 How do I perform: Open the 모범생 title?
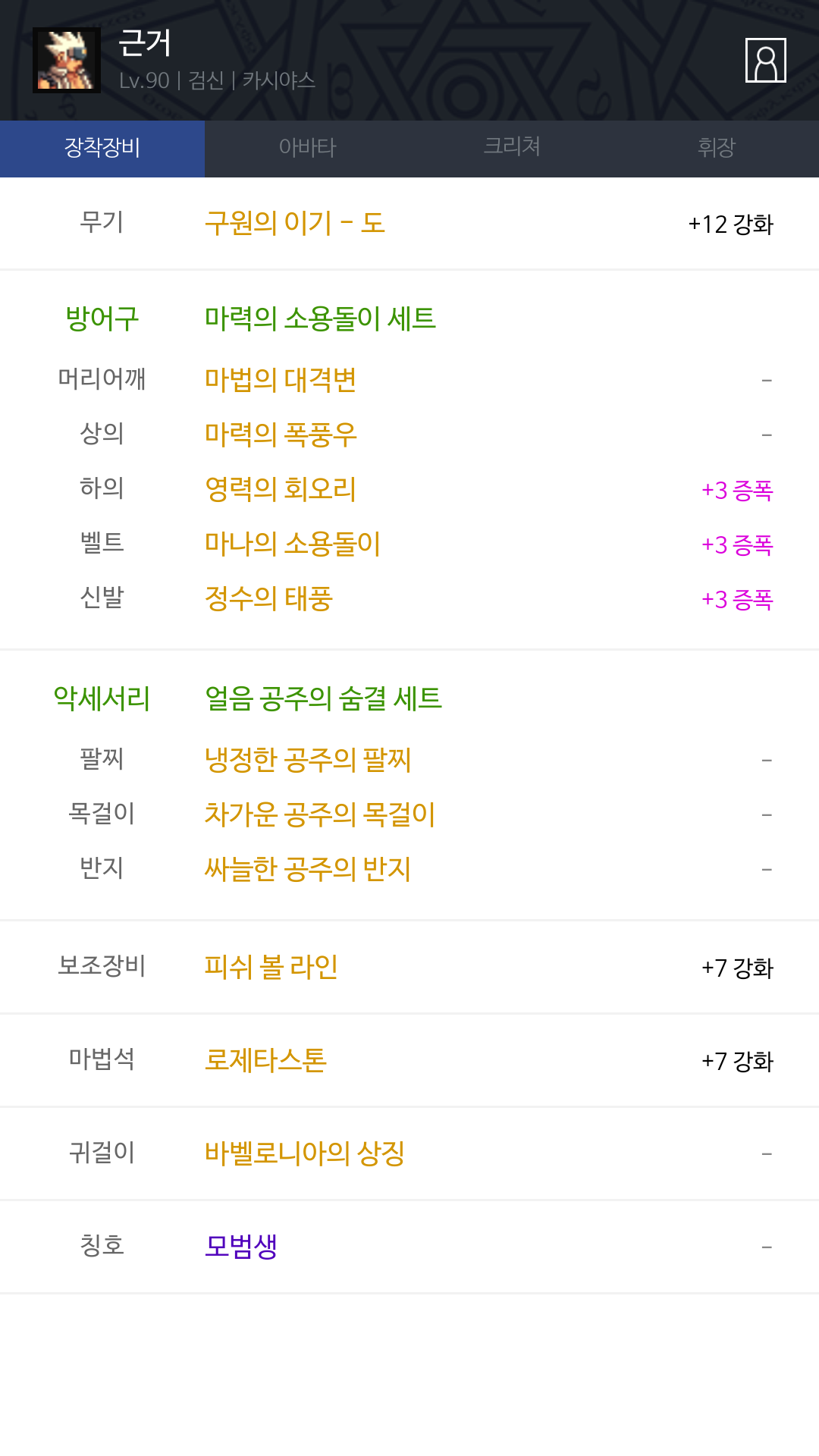point(241,1246)
